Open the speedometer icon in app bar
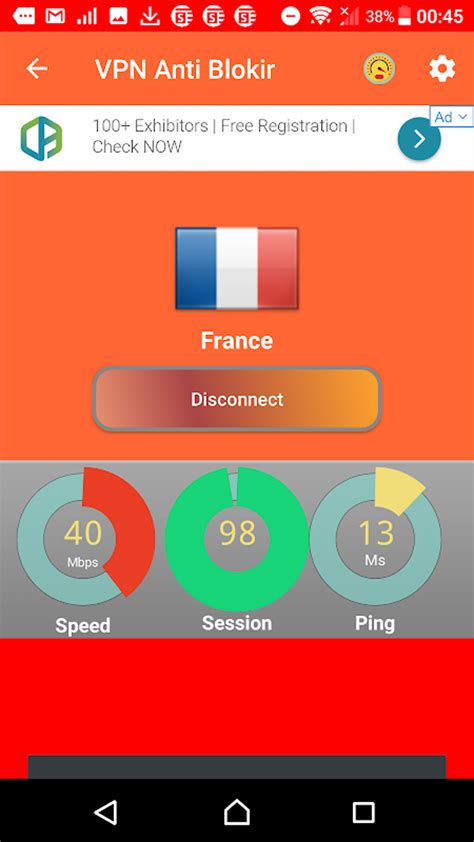Viewport: 474px width, 842px height. pyautogui.click(x=379, y=69)
